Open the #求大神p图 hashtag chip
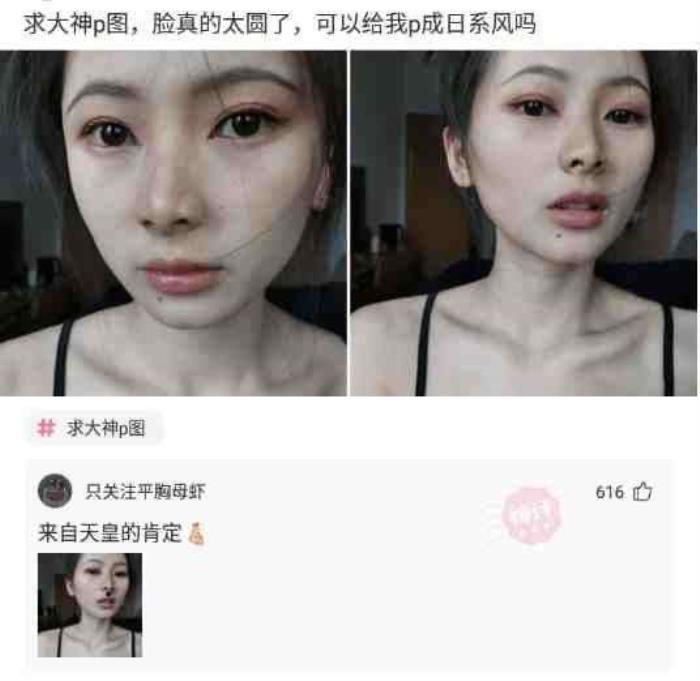 (93, 428)
